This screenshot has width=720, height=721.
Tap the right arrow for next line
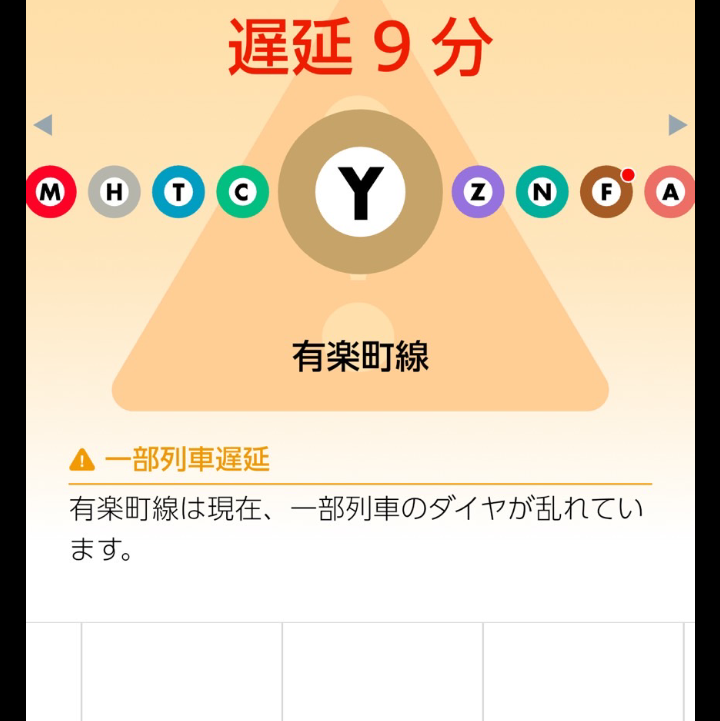[x=678, y=125]
